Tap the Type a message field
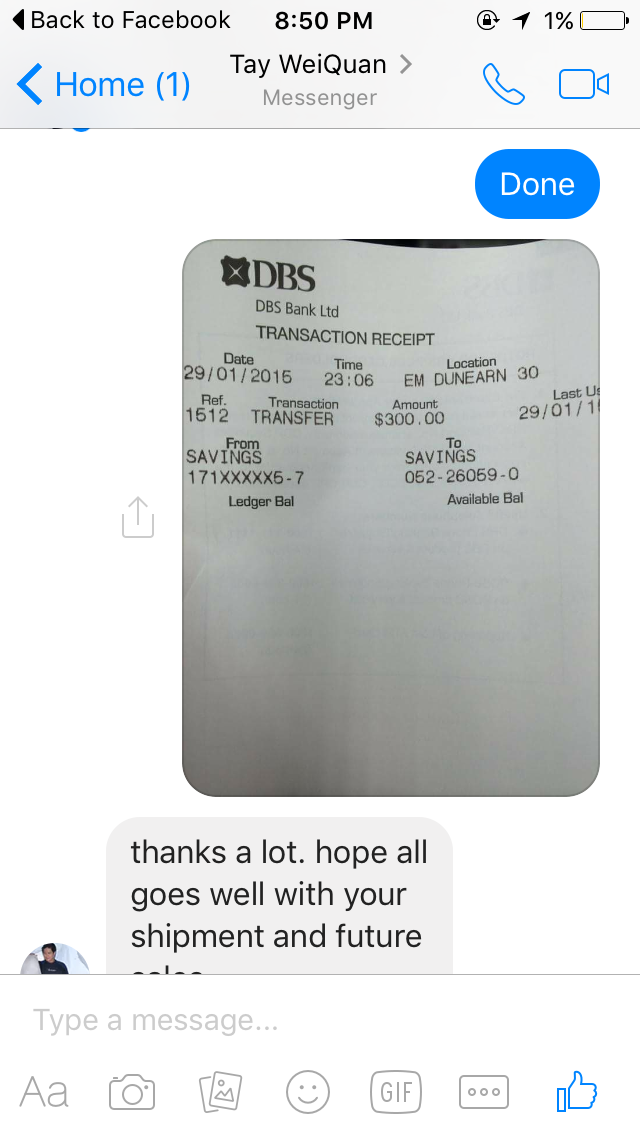 320,1019
